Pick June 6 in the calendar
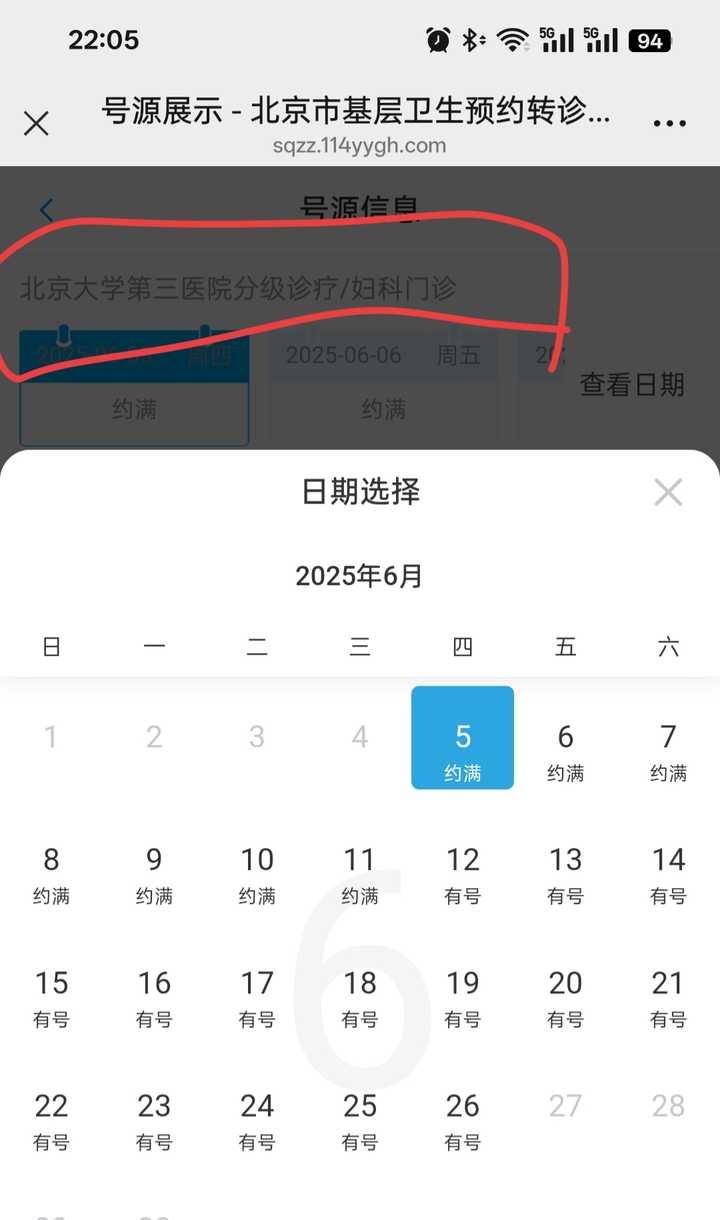The width and height of the screenshot is (720, 1220). pyautogui.click(x=565, y=750)
